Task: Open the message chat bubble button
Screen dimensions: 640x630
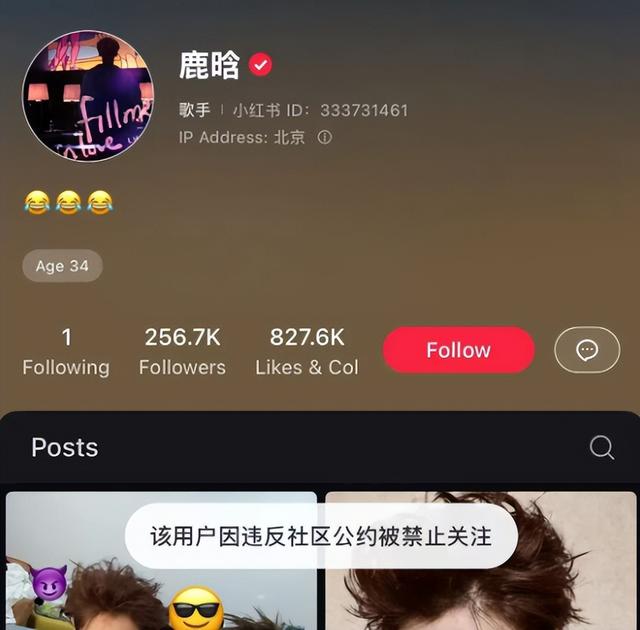Action: coord(587,350)
